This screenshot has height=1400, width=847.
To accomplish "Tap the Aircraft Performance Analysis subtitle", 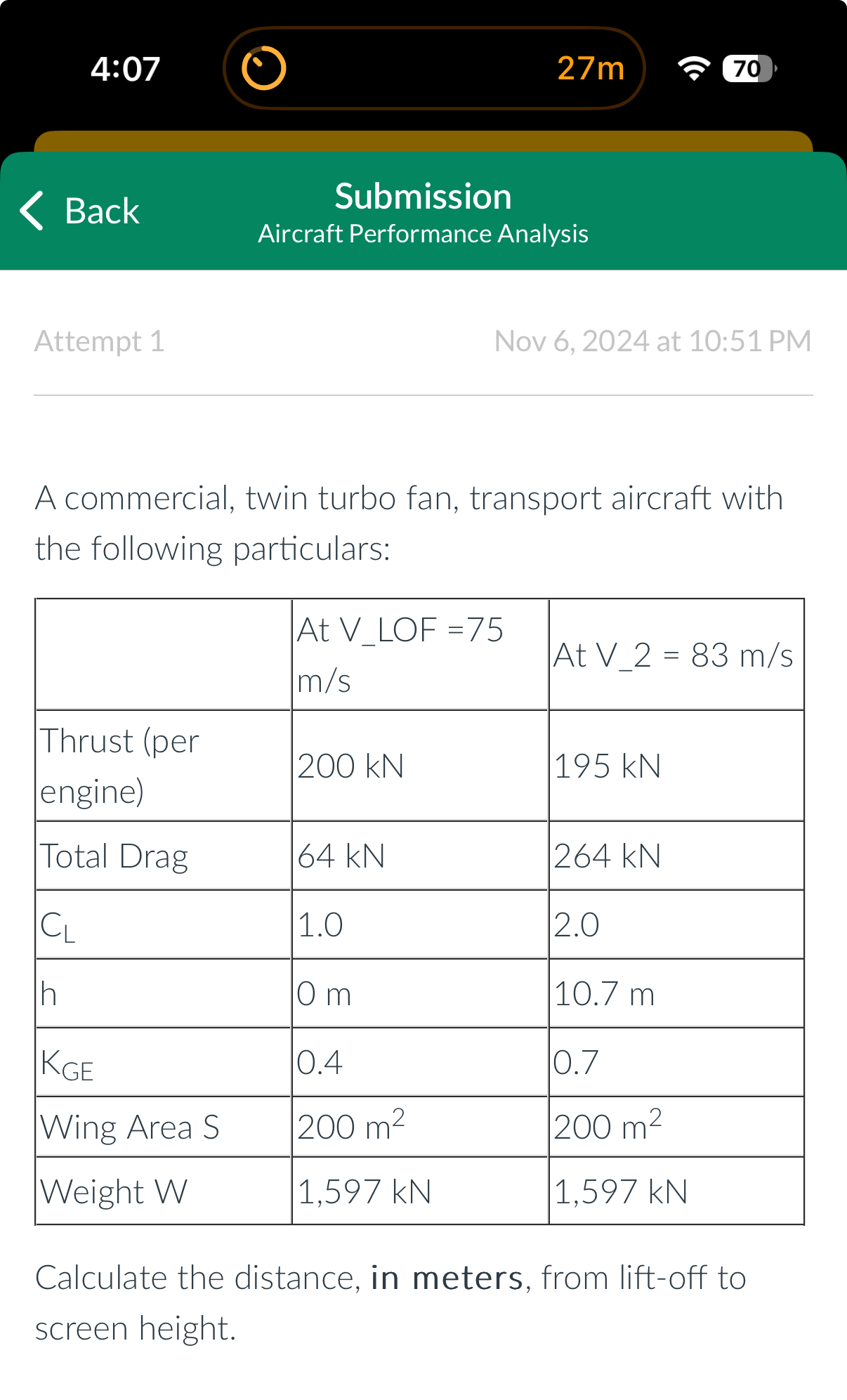I will click(423, 234).
